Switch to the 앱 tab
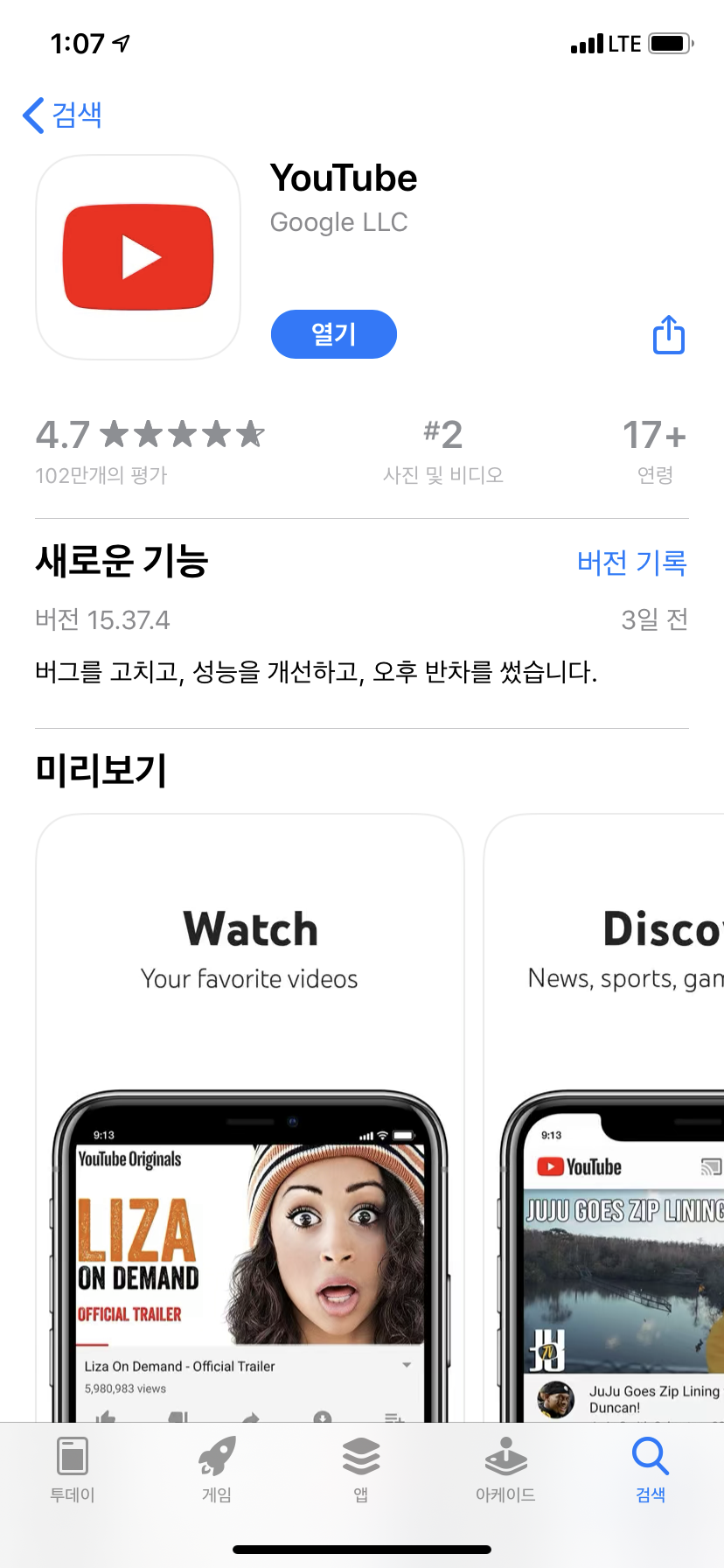Viewport: 724px width, 1568px height. [x=361, y=1469]
